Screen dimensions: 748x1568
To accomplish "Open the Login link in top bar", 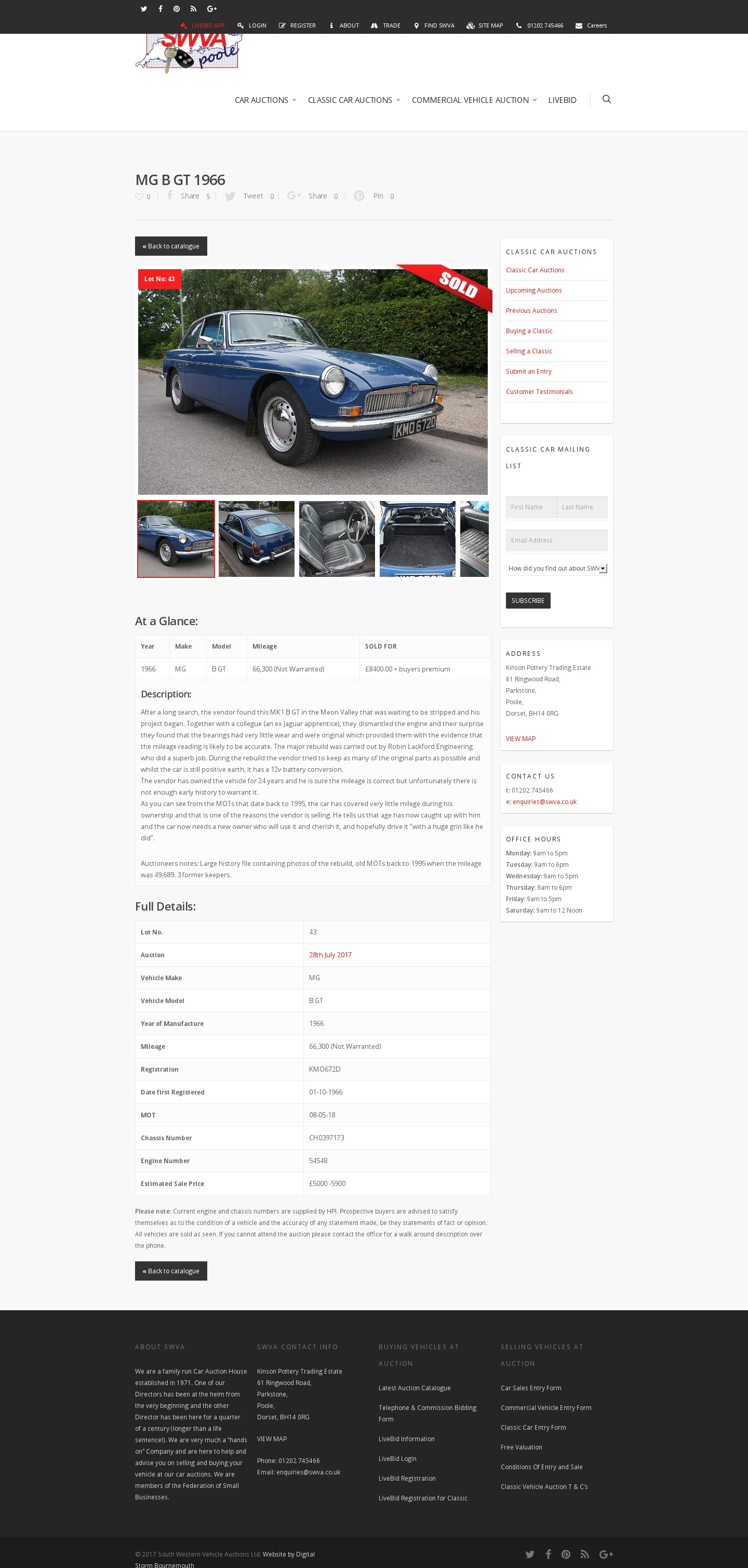I will [x=252, y=25].
